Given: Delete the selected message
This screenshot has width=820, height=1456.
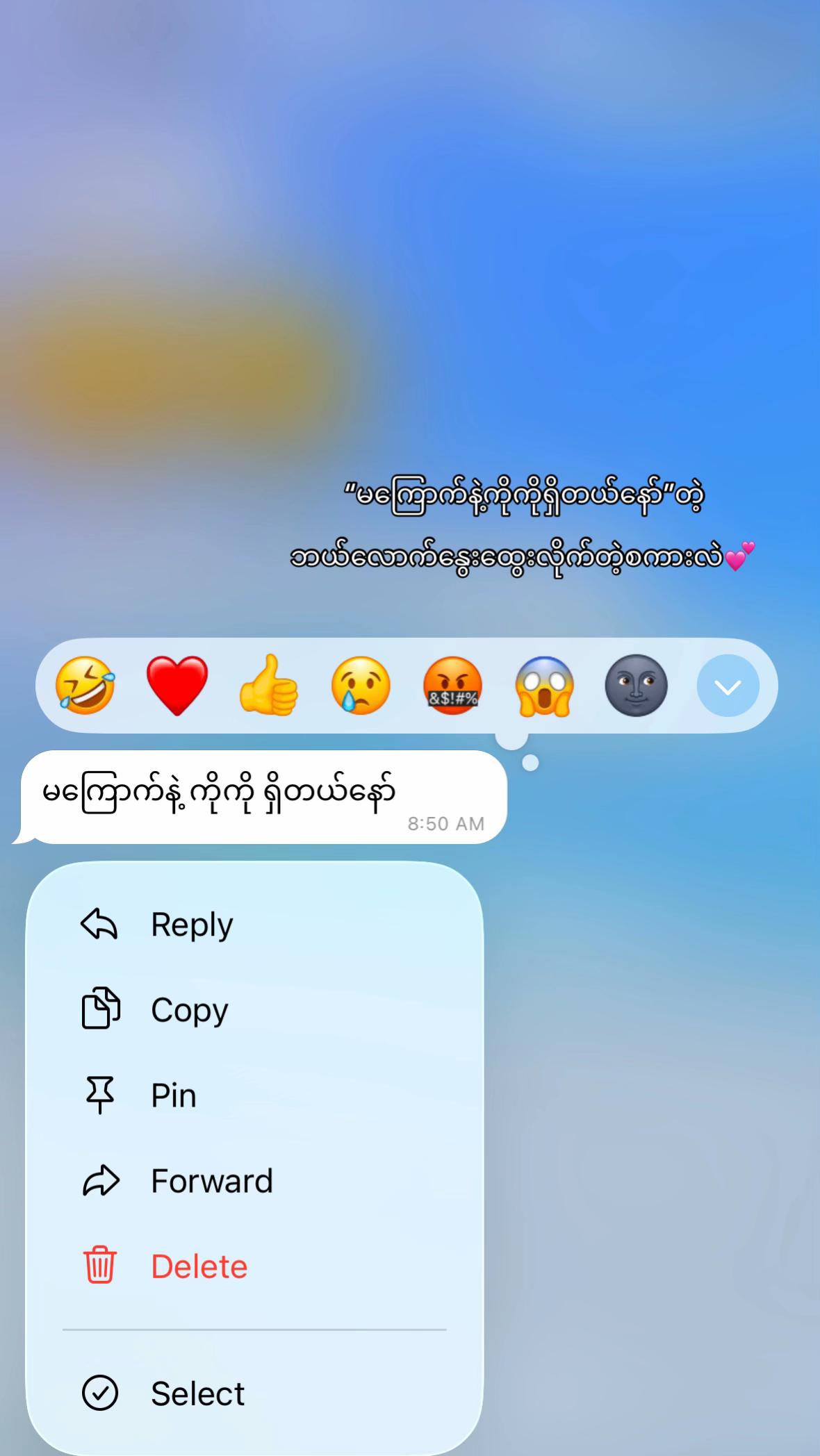Looking at the screenshot, I should pyautogui.click(x=254, y=1266).
